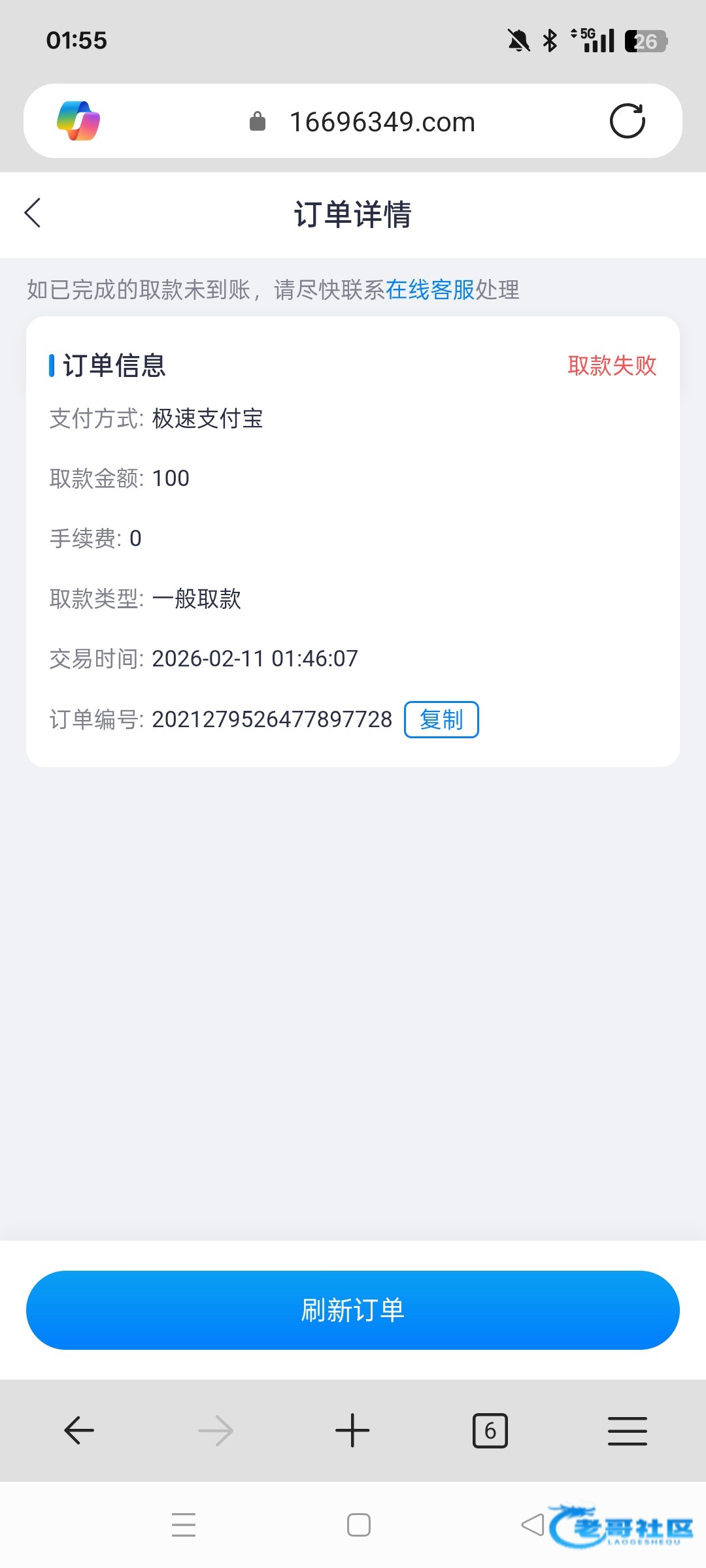Copy the order number with 复制

click(441, 719)
